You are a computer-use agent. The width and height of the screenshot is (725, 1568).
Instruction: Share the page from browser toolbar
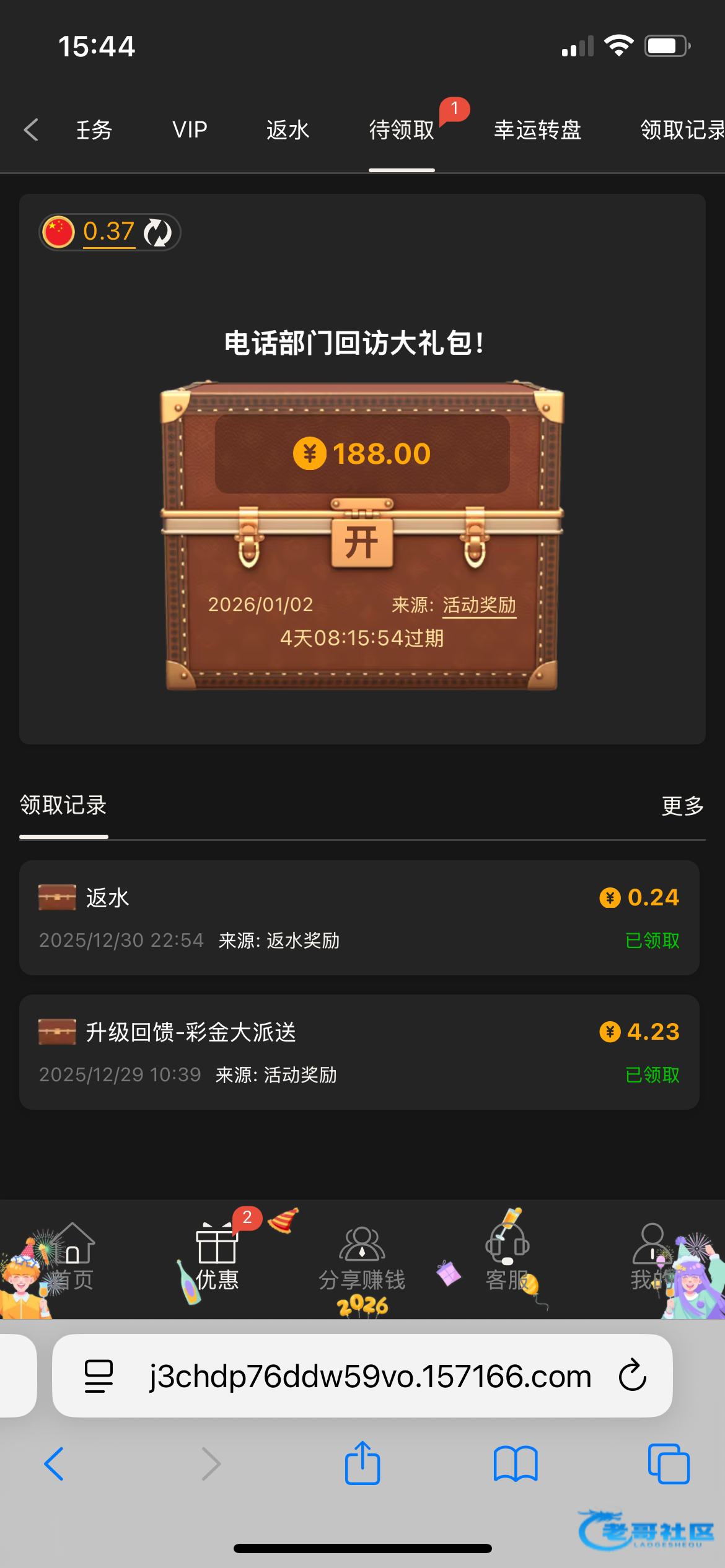tap(362, 1464)
